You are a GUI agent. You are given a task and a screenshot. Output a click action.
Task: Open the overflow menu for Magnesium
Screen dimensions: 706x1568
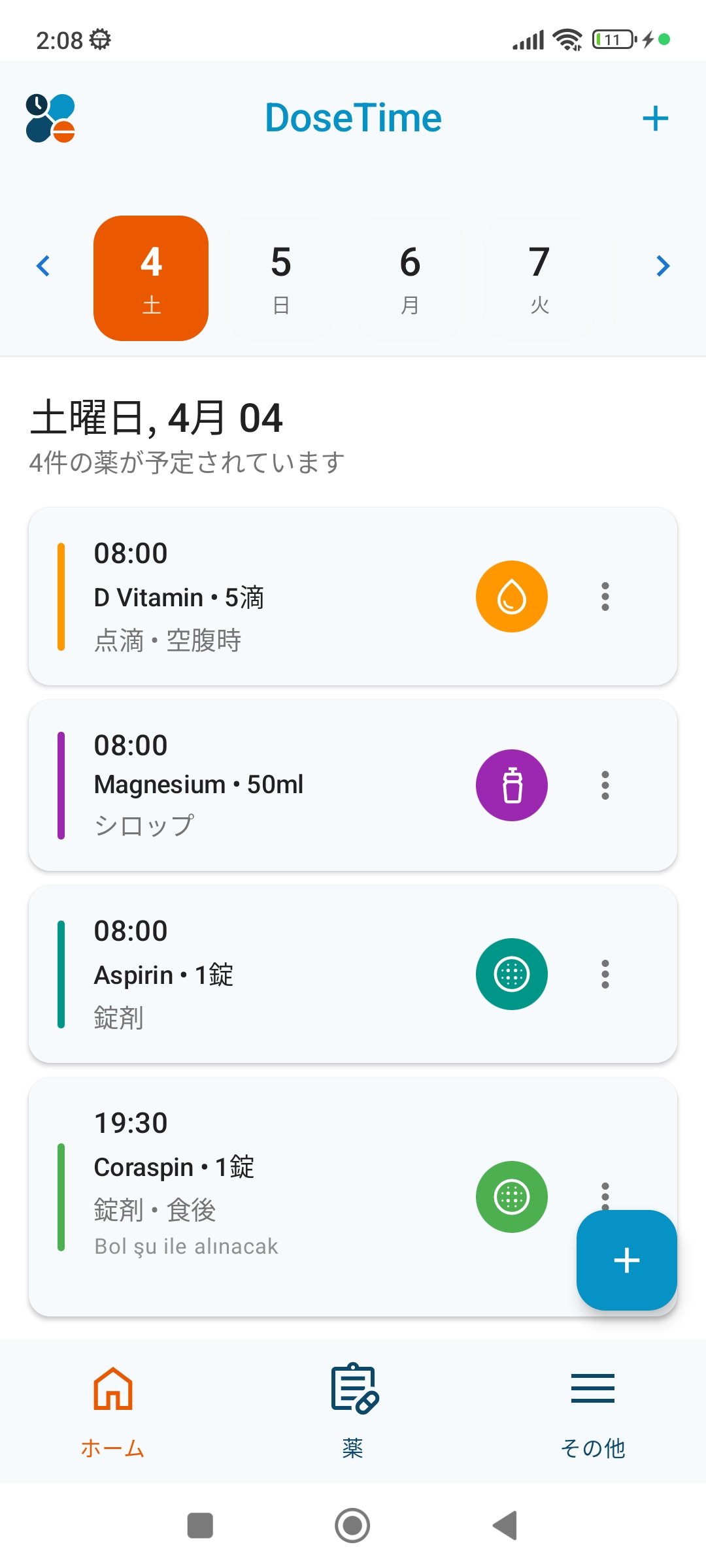point(605,785)
